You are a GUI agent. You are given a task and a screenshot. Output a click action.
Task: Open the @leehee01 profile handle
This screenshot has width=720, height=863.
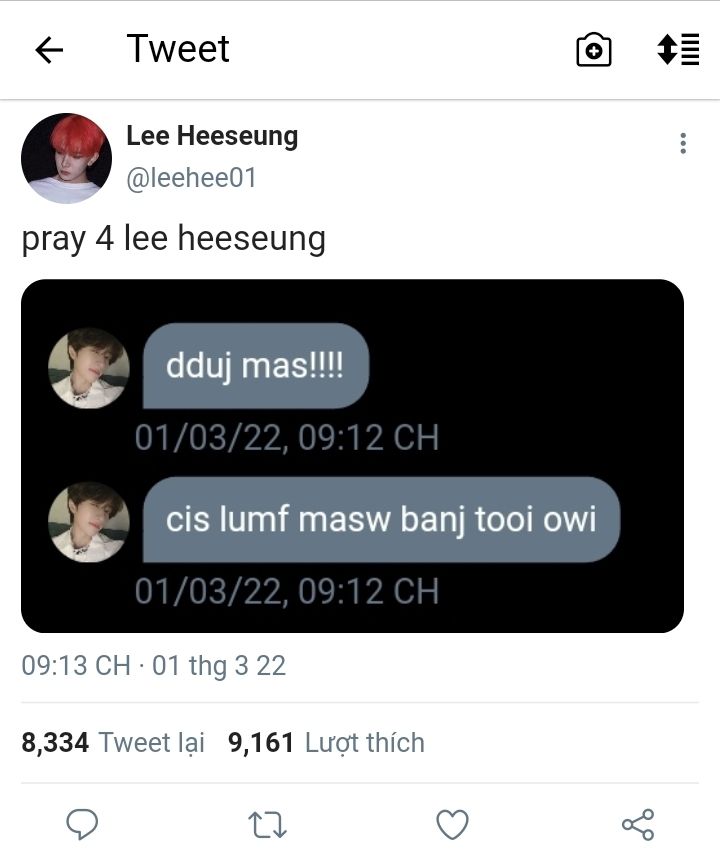tap(191, 178)
